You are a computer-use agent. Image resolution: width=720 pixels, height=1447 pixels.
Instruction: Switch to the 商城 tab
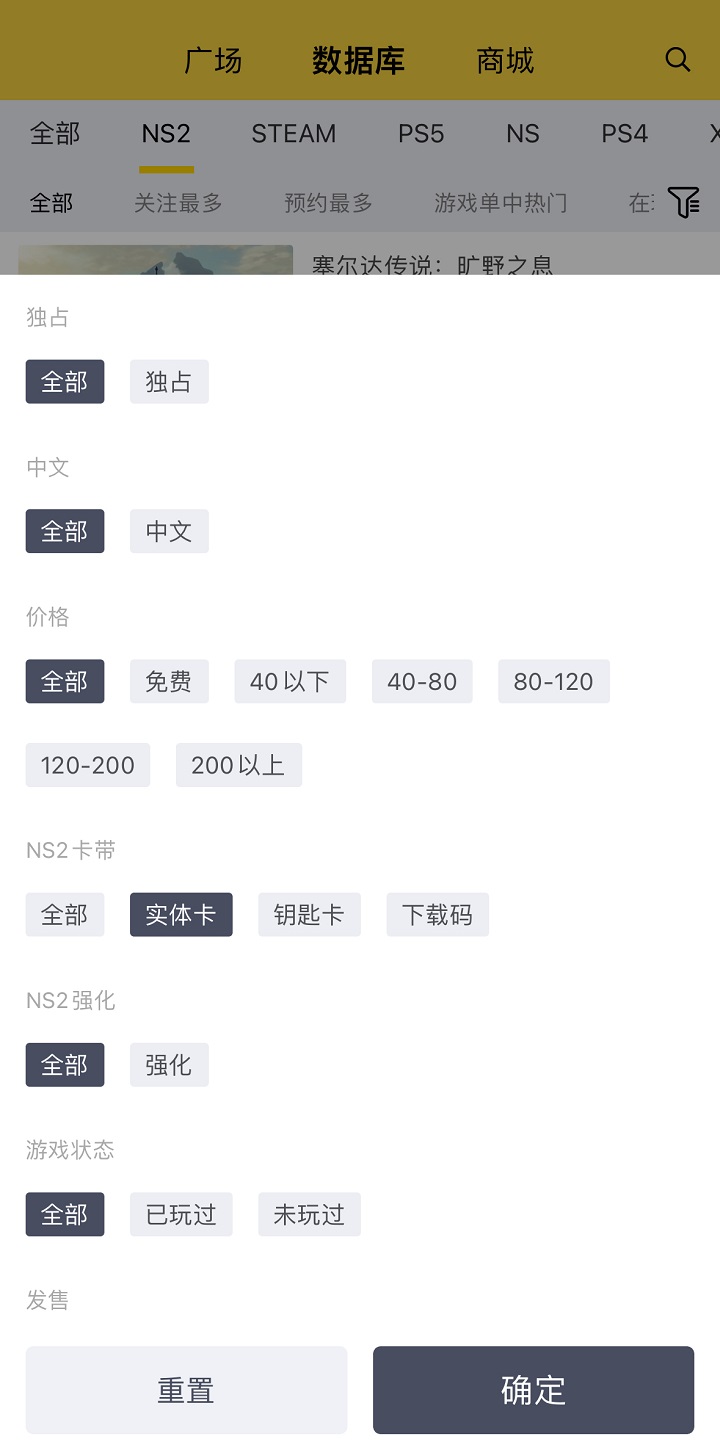pyautogui.click(x=505, y=60)
